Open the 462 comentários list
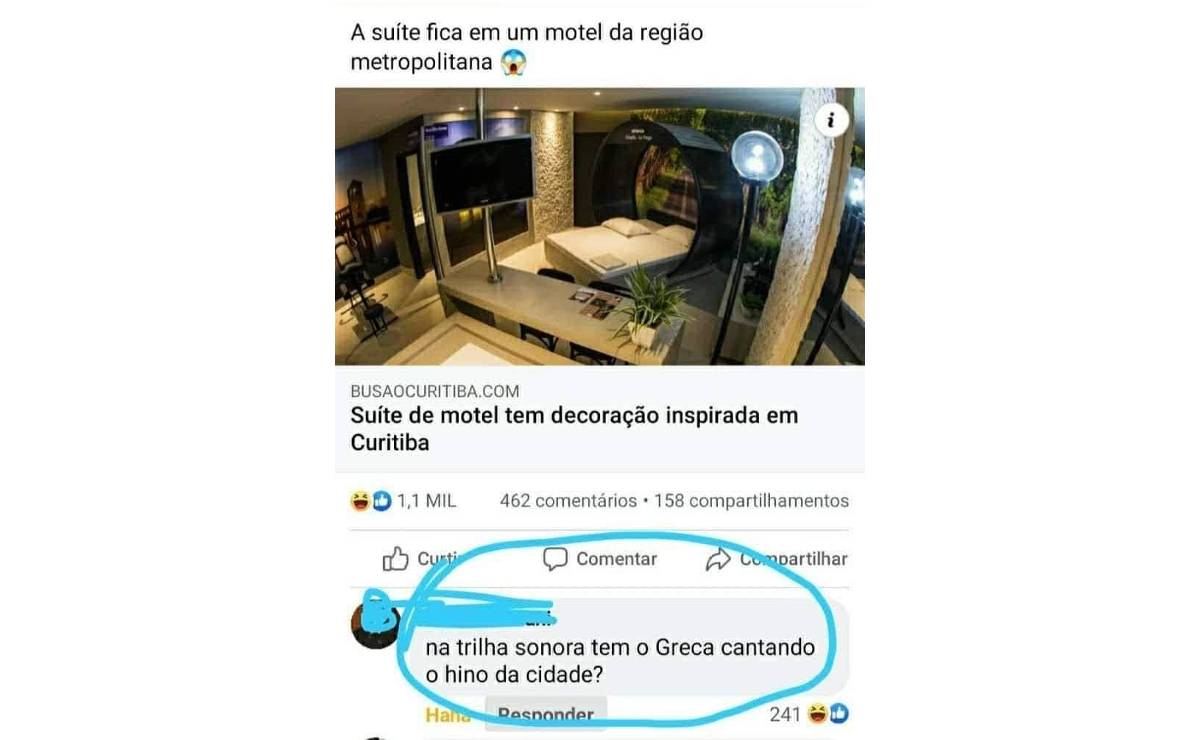Screen dimensions: 1200x740 (x=568, y=501)
